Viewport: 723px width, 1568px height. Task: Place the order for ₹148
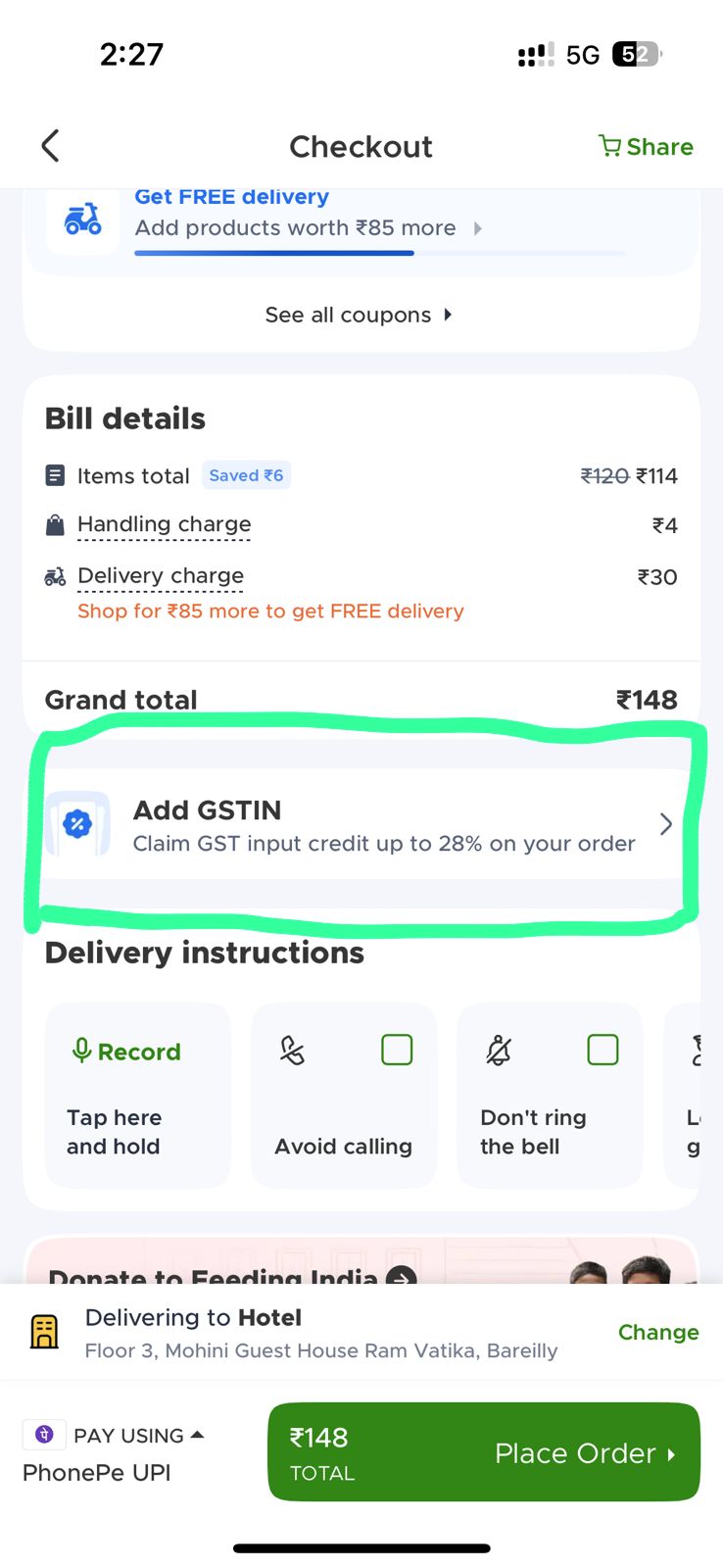tap(484, 1452)
